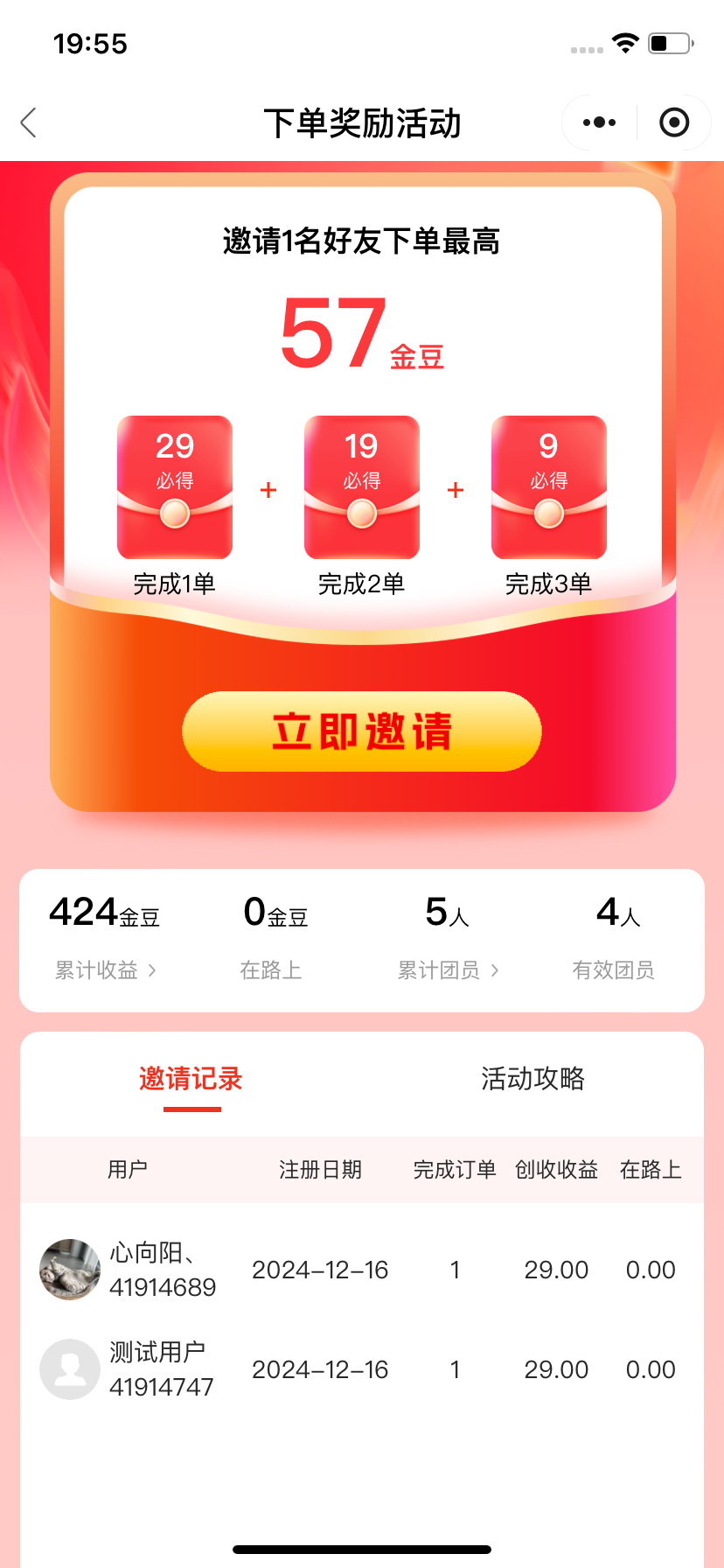The height and width of the screenshot is (1568, 724).
Task: Open the mini program more options menu
Action: click(599, 122)
